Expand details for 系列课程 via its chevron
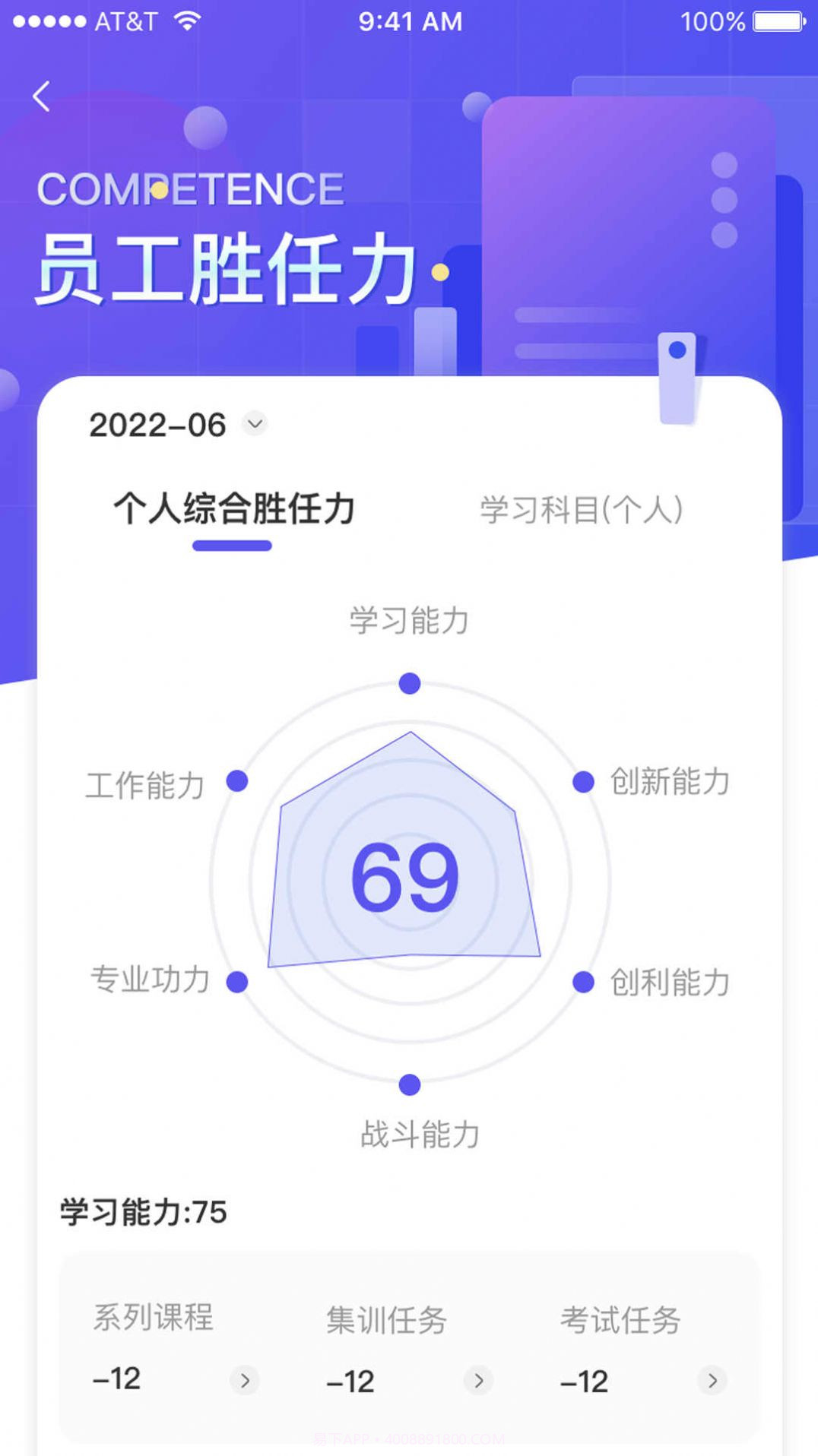Viewport: 818px width, 1456px height. pyautogui.click(x=244, y=1379)
